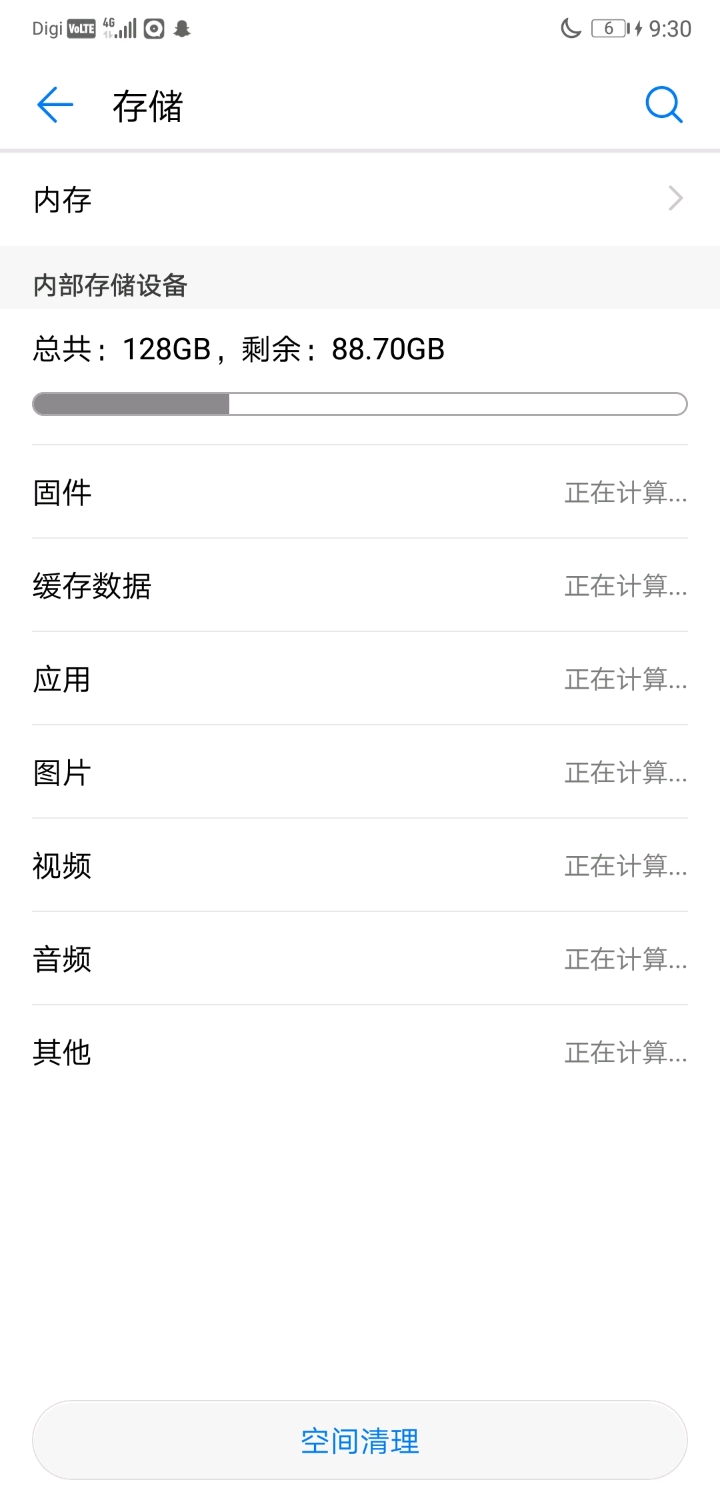Open the 内存 row
Image resolution: width=720 pixels, height=1496 pixels.
point(360,199)
